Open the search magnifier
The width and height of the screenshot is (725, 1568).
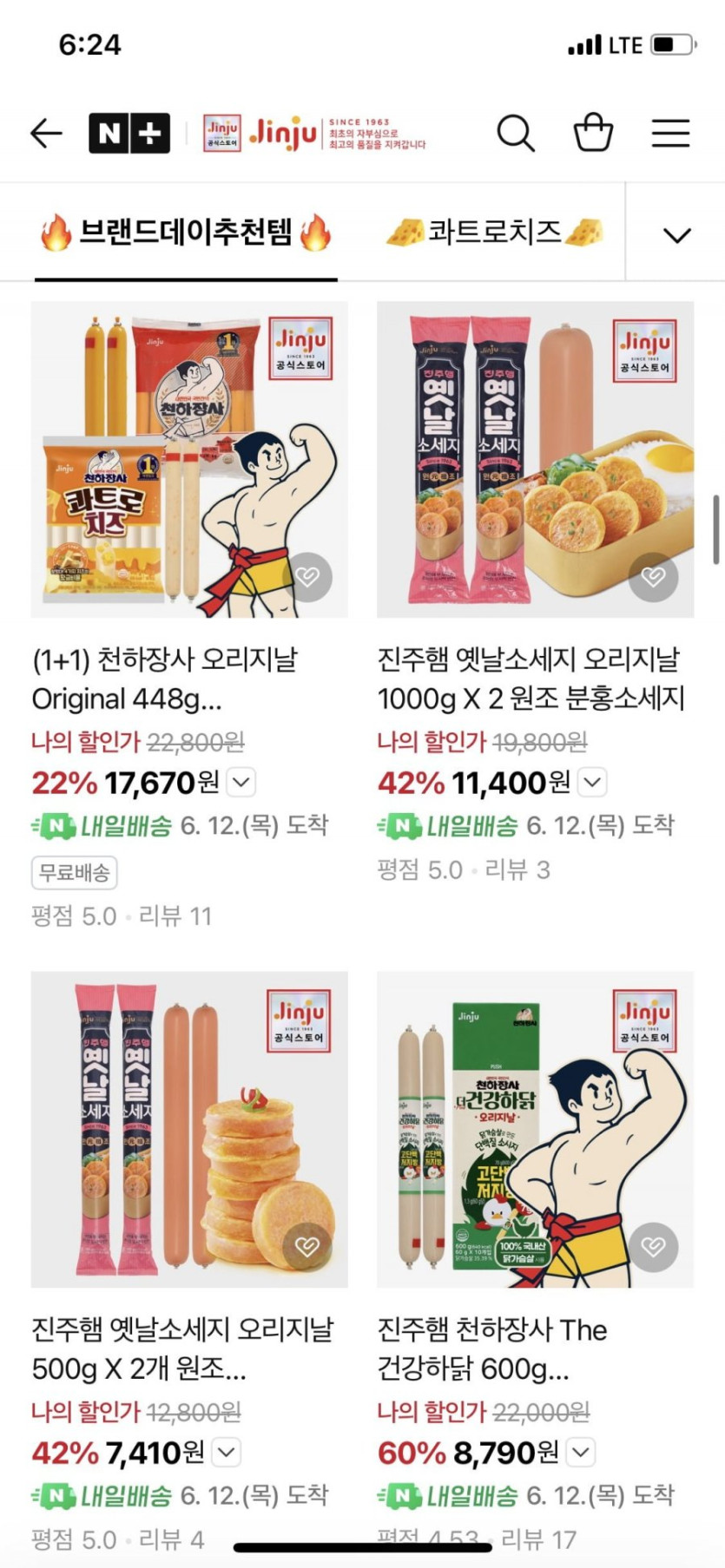[x=515, y=134]
